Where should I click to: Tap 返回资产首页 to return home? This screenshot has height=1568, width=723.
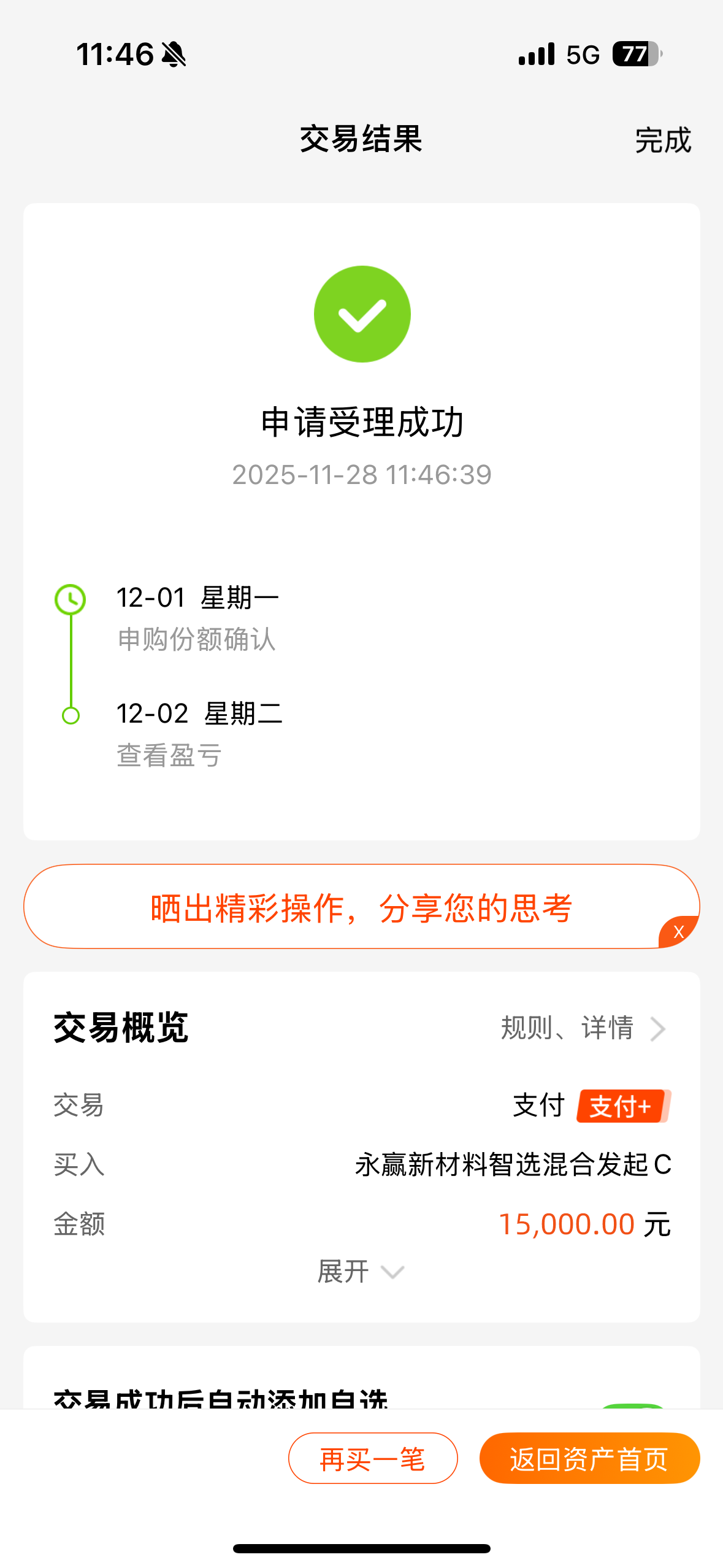588,1459
